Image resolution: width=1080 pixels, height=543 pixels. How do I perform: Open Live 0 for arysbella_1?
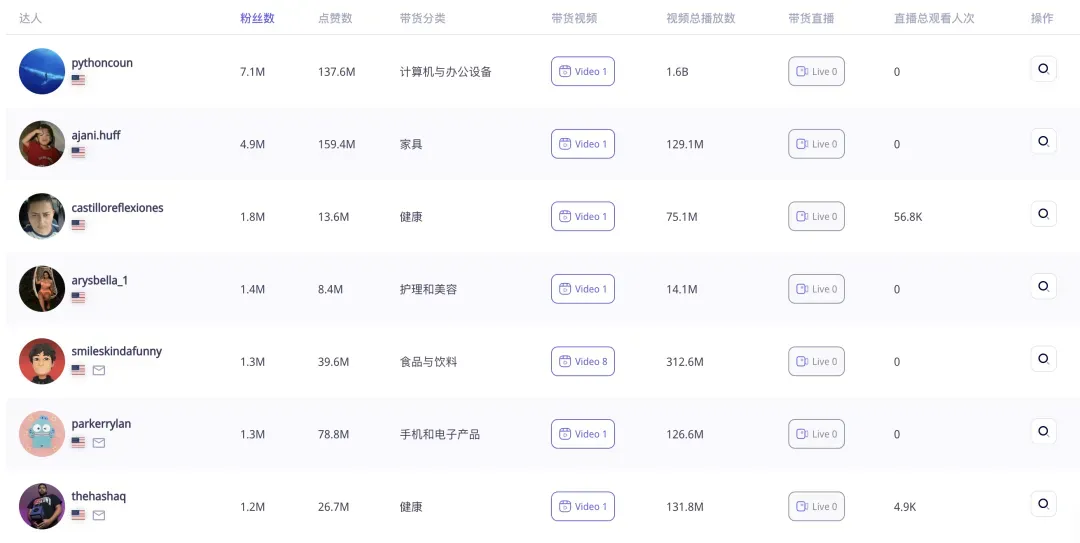click(816, 289)
